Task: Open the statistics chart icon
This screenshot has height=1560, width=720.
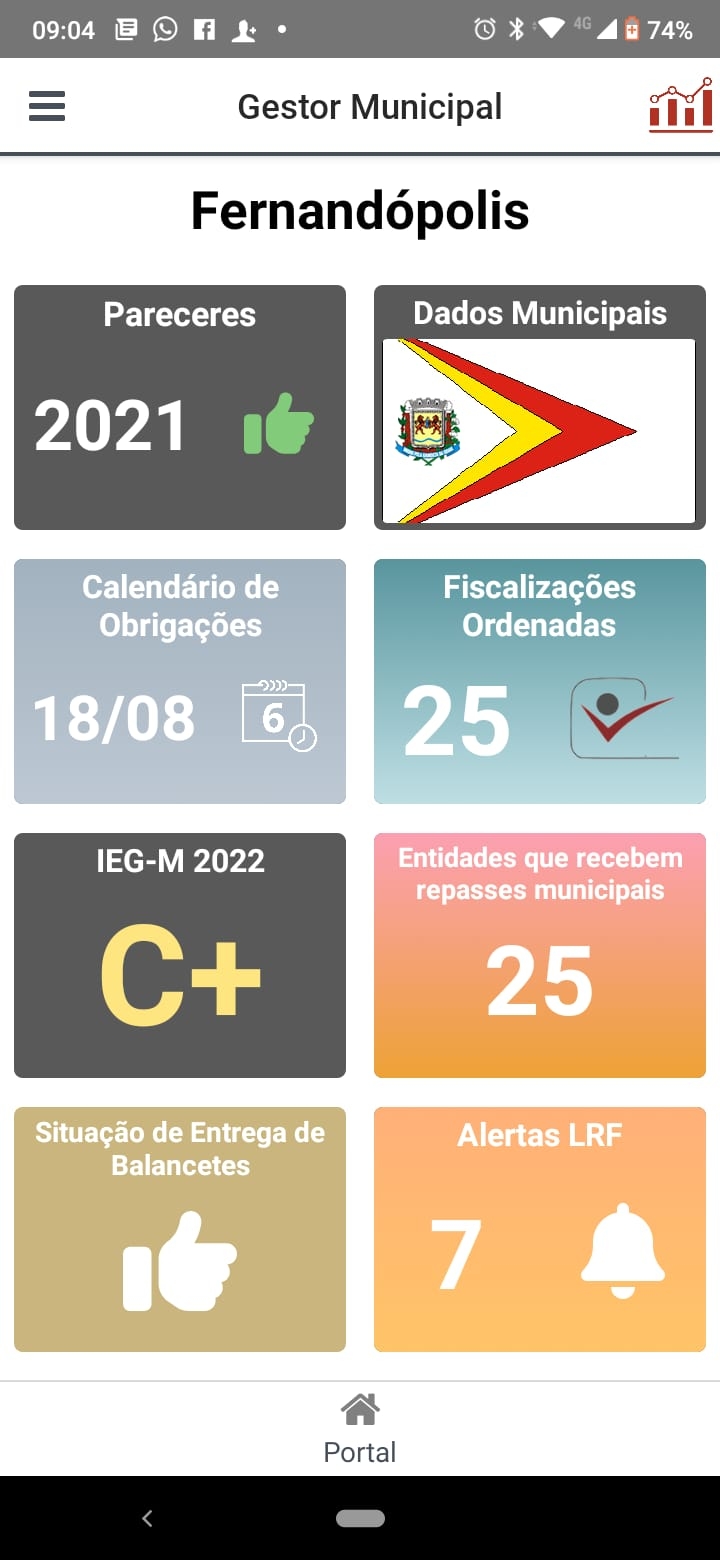Action: tap(681, 106)
